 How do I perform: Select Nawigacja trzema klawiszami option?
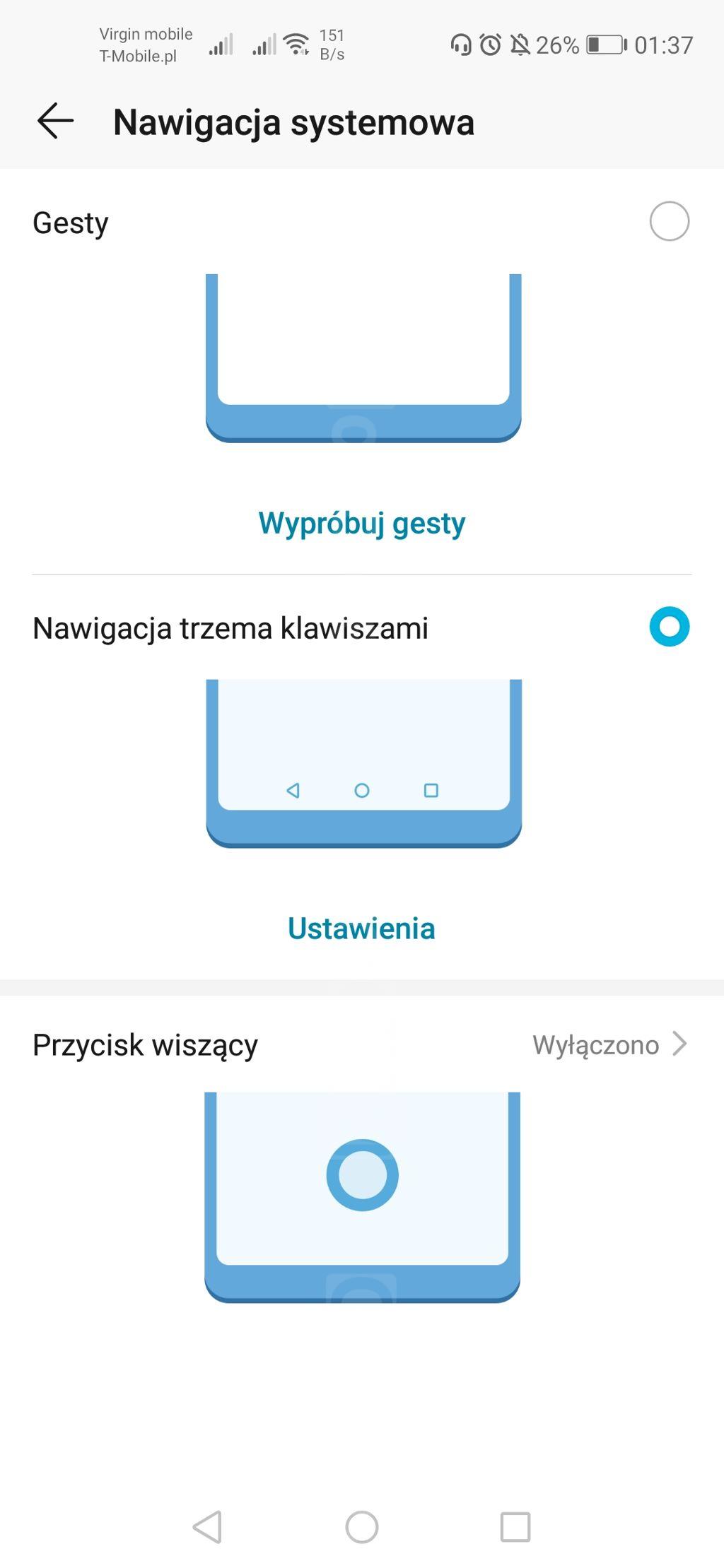(x=669, y=627)
